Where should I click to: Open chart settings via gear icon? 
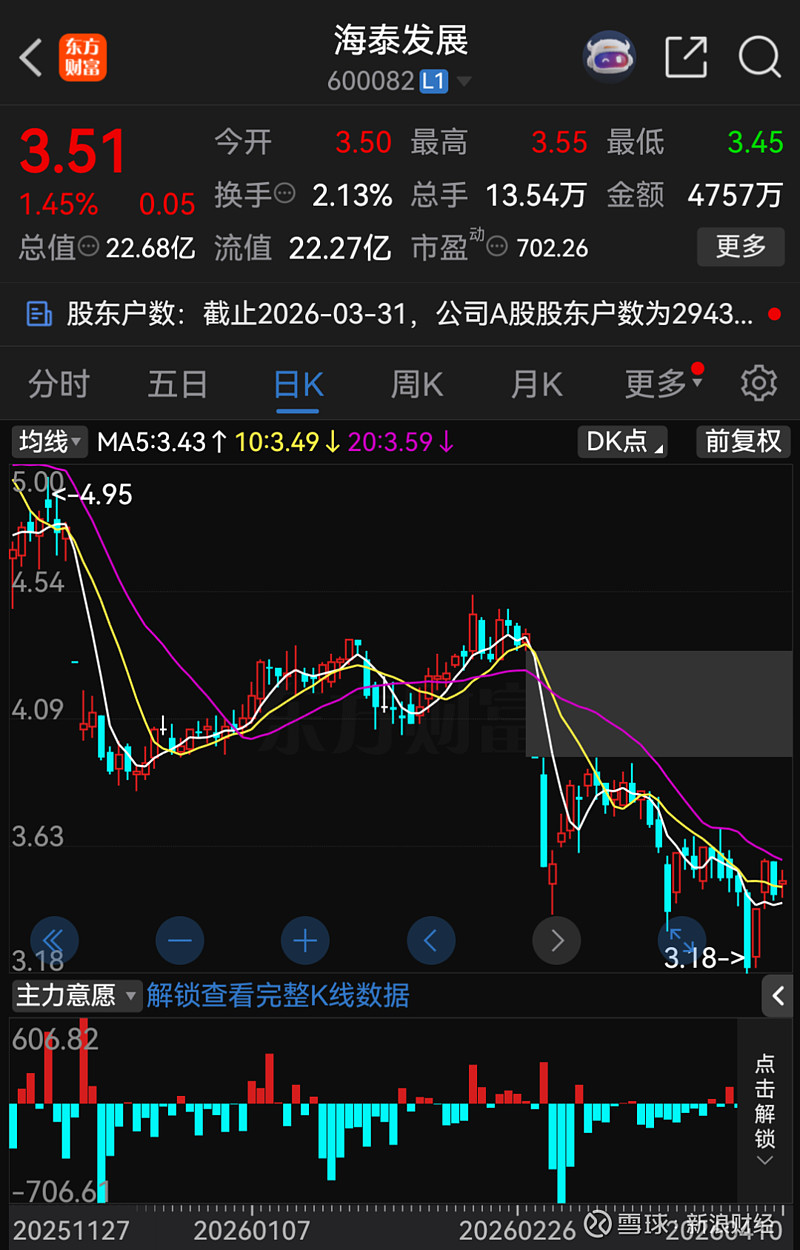(758, 383)
